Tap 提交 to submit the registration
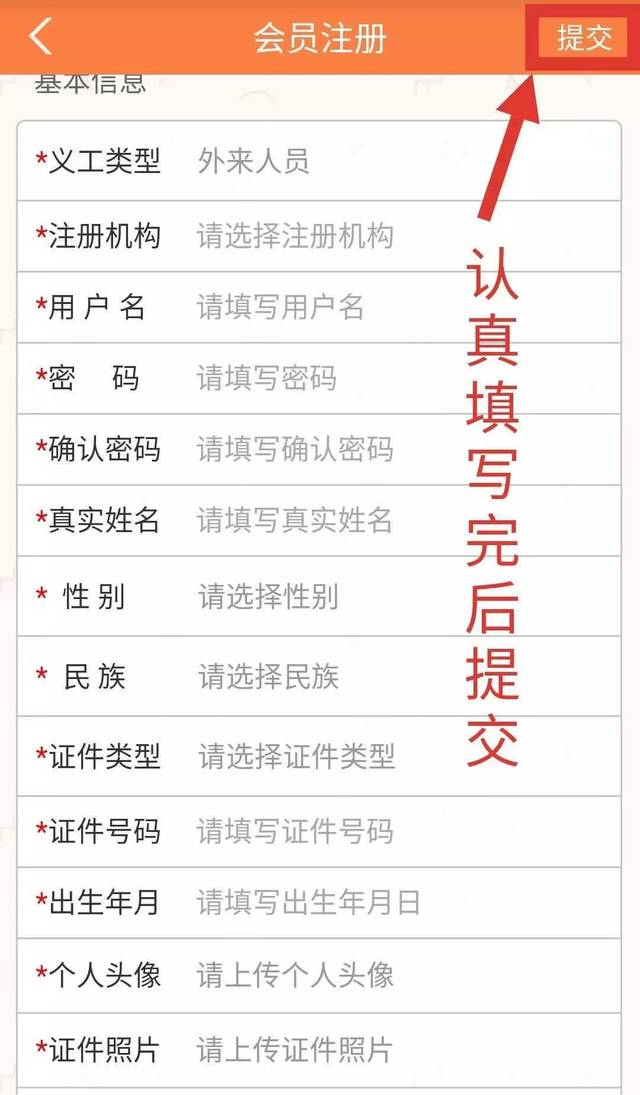The height and width of the screenshot is (1095, 640). click(584, 38)
